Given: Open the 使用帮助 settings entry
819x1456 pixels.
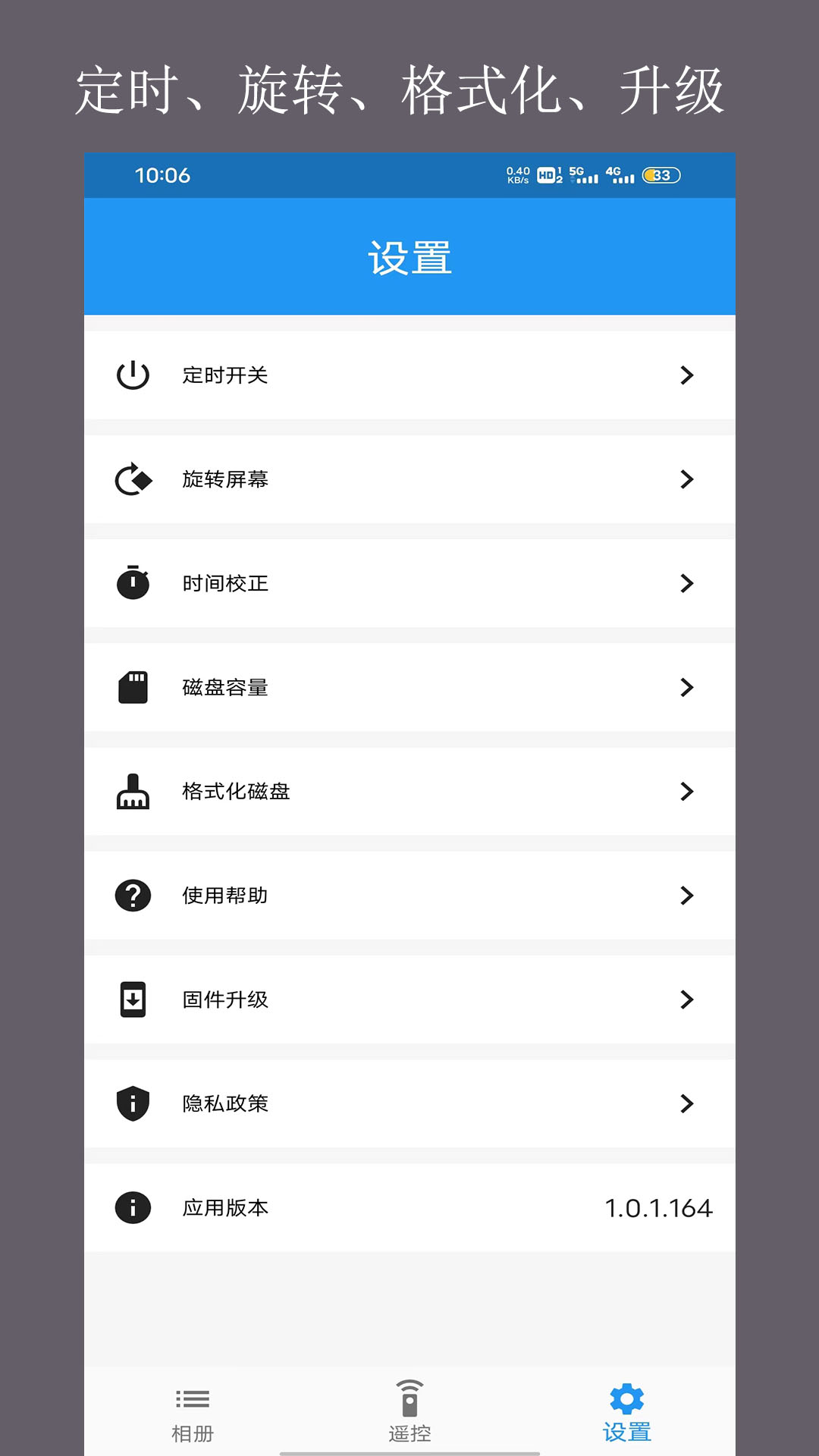Looking at the screenshot, I should click(409, 896).
